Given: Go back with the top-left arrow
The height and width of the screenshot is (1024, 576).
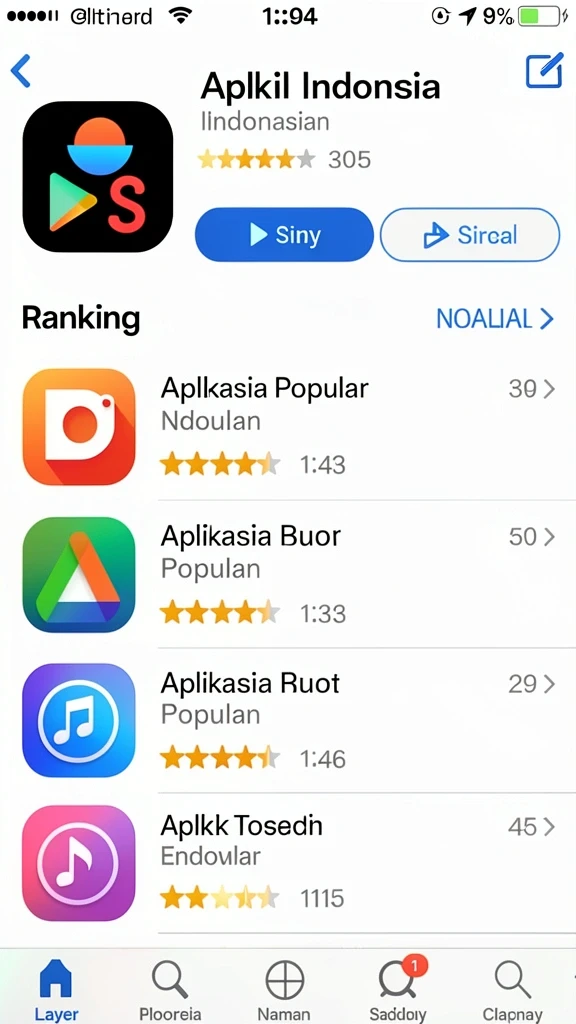Looking at the screenshot, I should (21, 71).
